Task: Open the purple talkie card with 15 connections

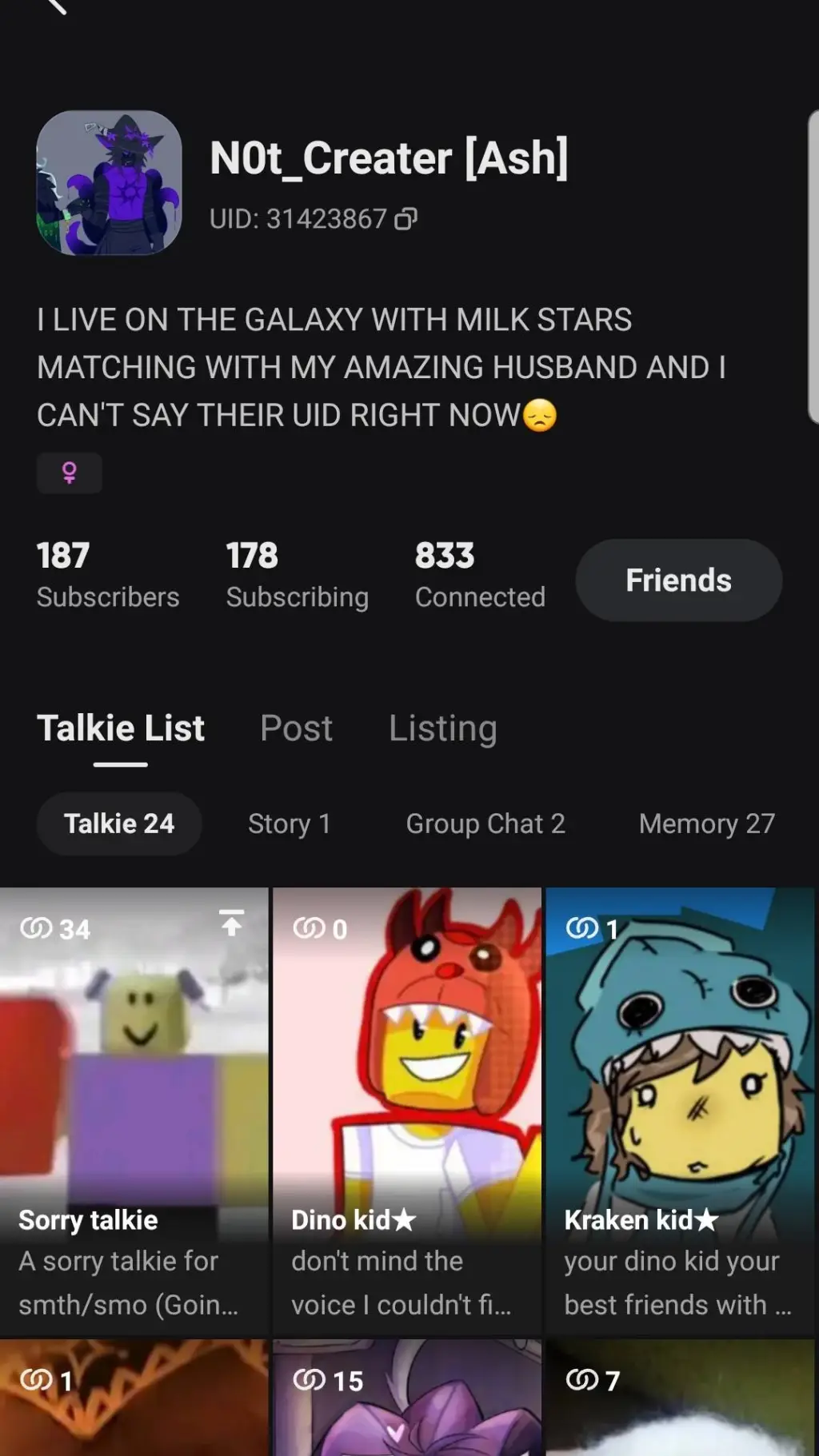Action: [x=407, y=1407]
